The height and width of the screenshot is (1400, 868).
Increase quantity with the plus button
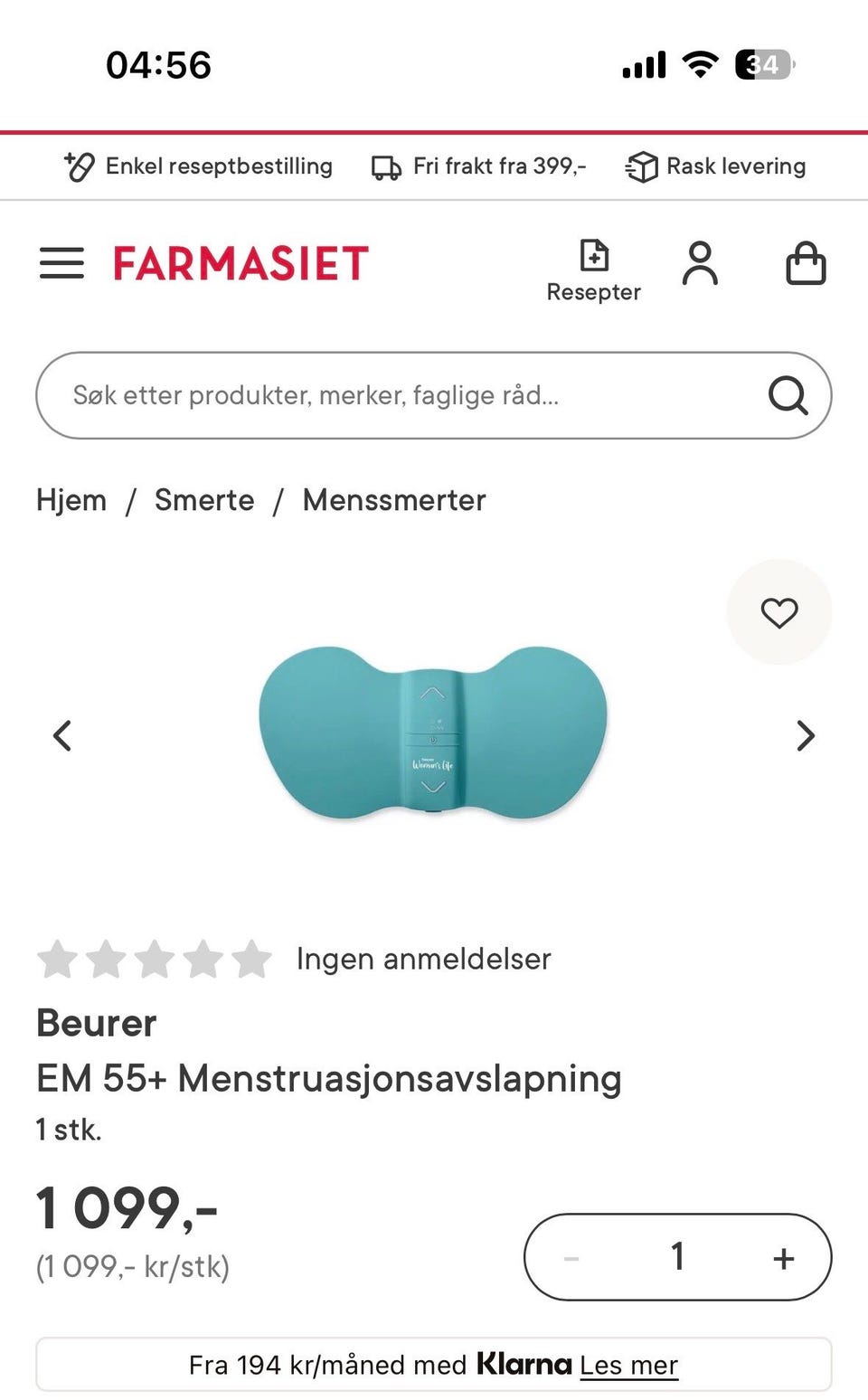[x=784, y=1258]
